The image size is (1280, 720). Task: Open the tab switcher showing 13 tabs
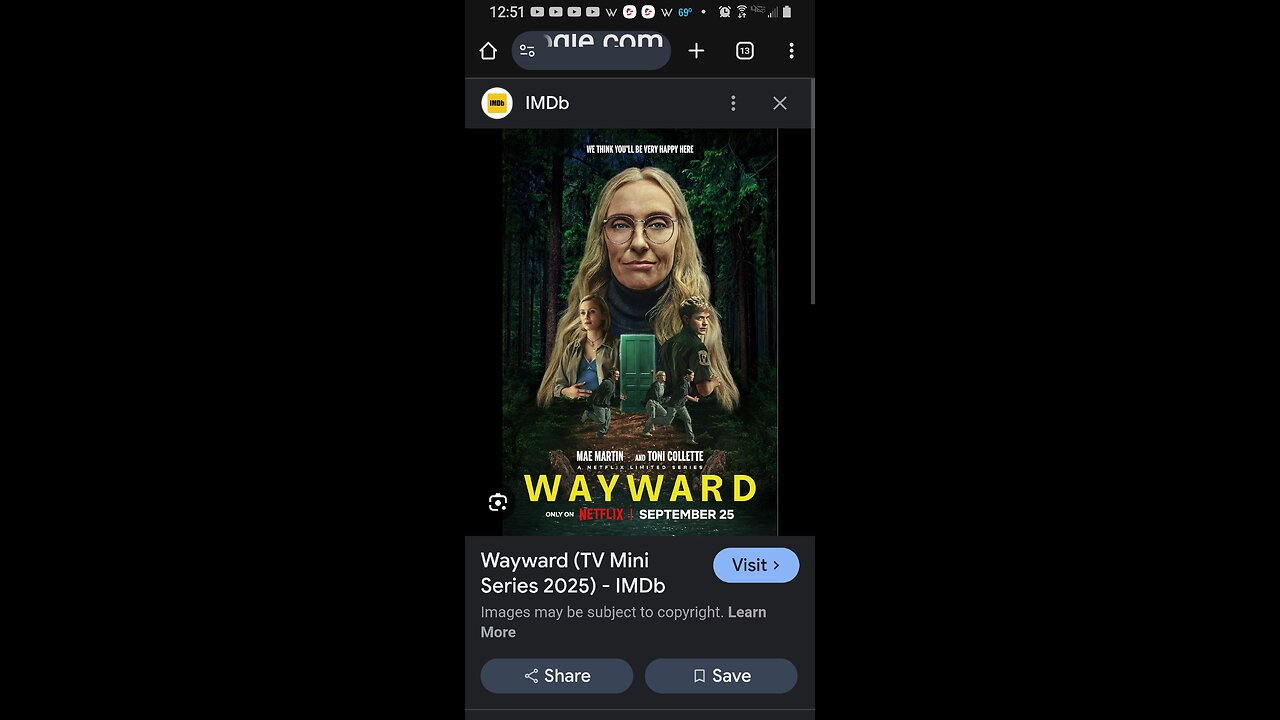(744, 51)
